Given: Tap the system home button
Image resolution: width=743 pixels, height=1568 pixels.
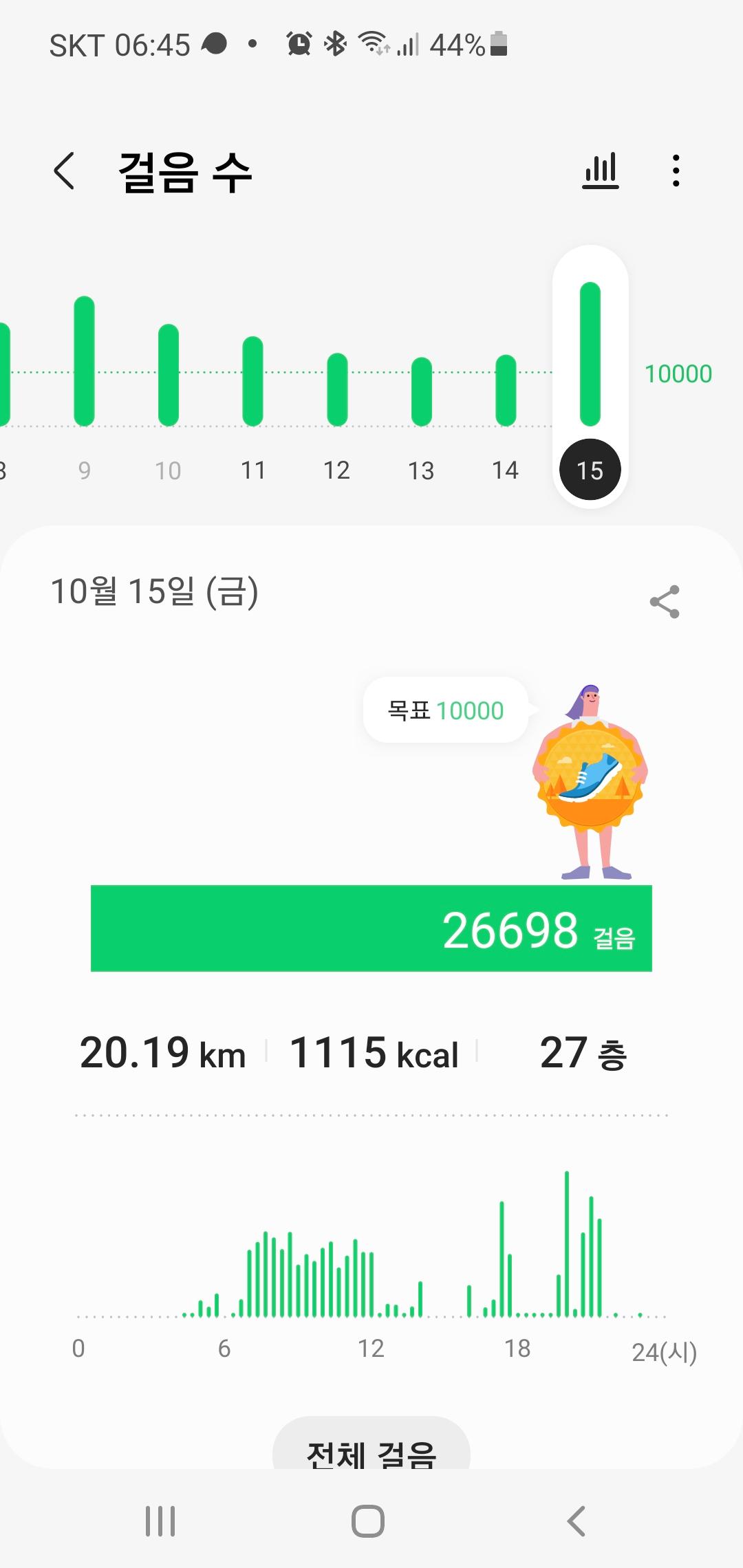Looking at the screenshot, I should 368,1521.
